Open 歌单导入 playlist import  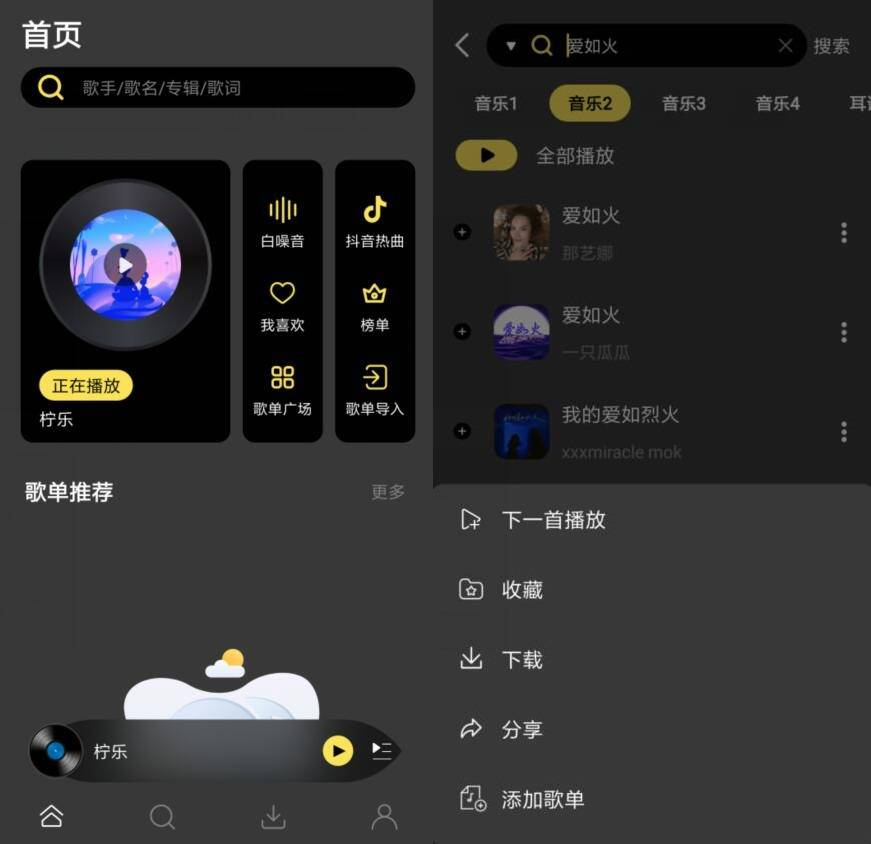tap(375, 390)
